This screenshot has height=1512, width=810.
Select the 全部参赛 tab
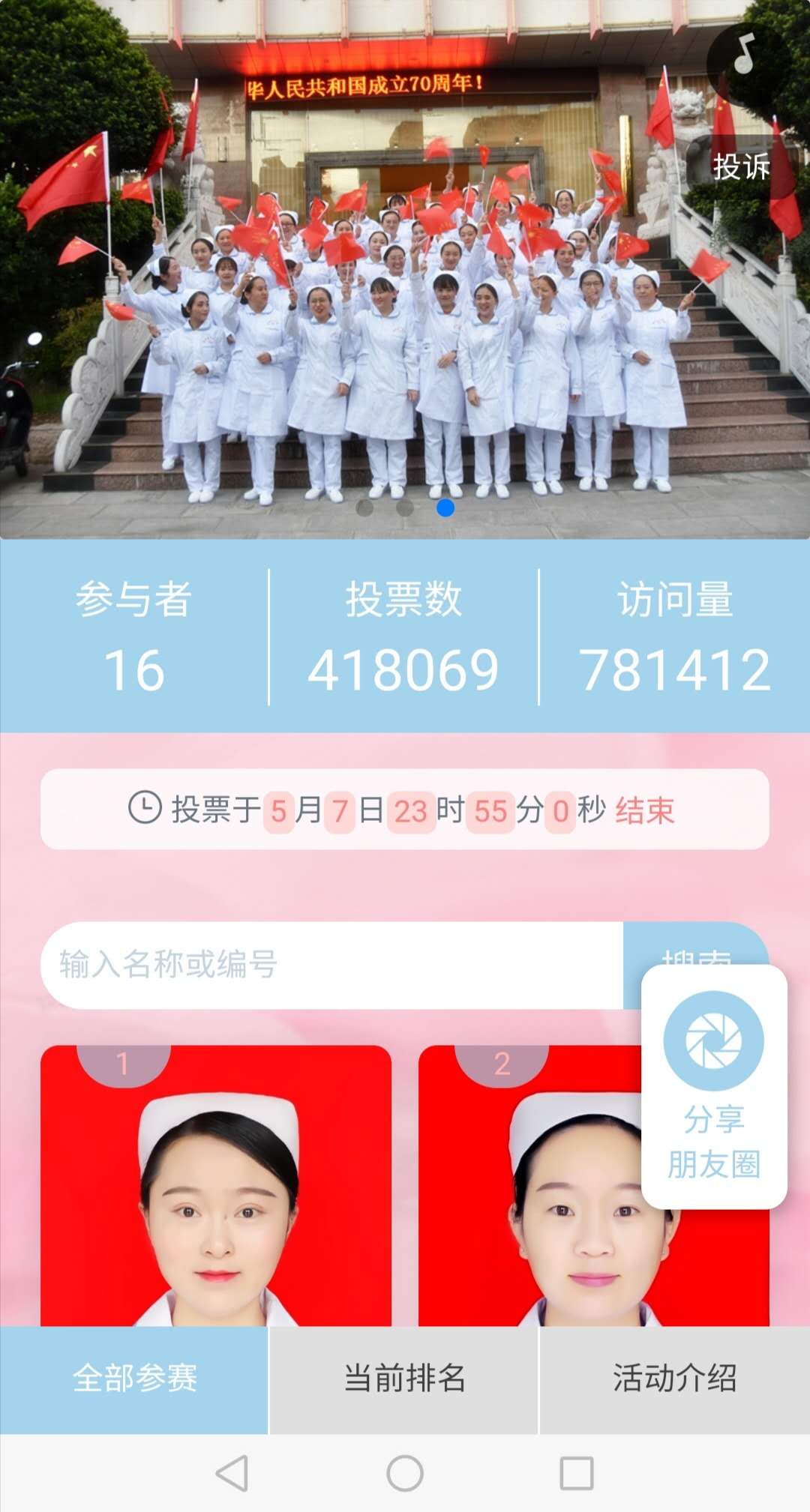[x=134, y=1379]
